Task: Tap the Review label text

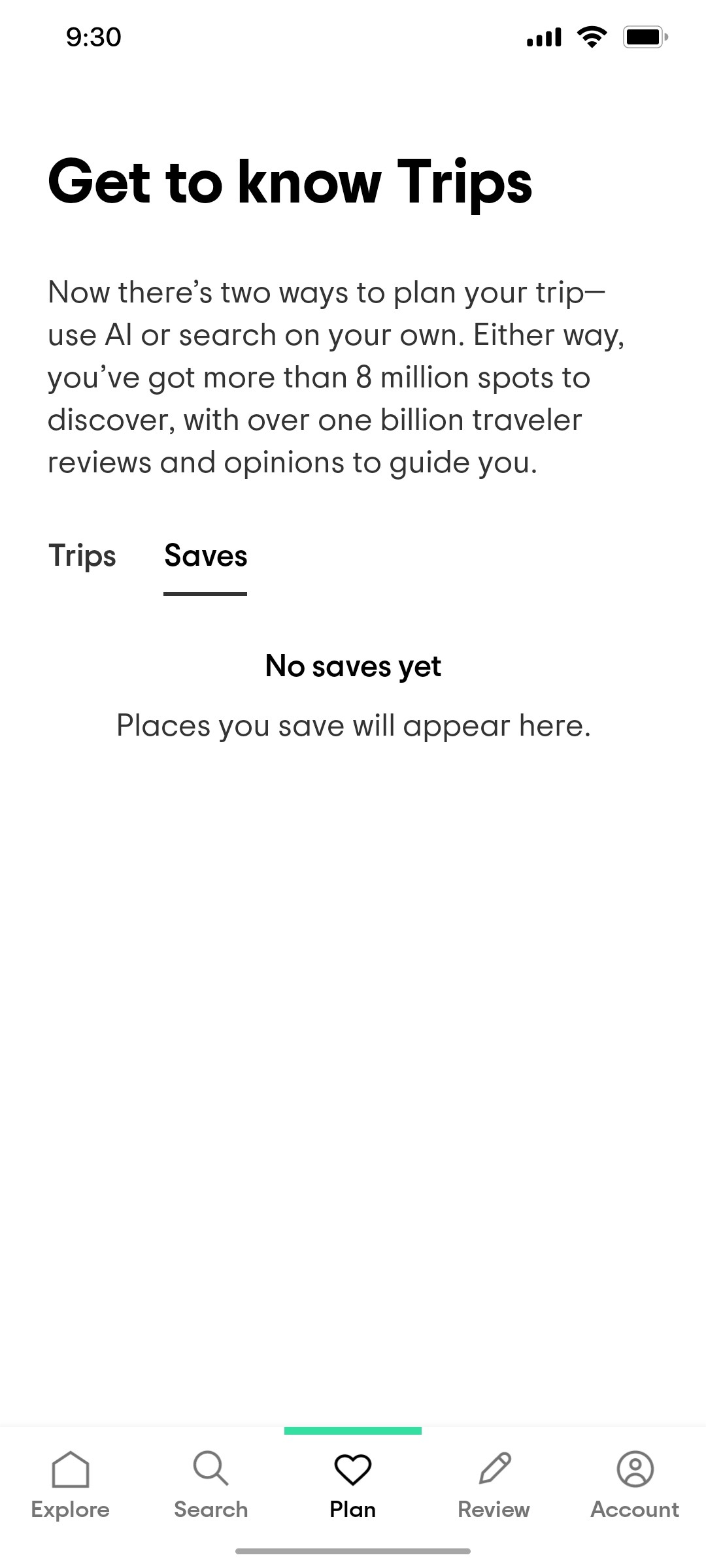Action: click(x=494, y=1509)
